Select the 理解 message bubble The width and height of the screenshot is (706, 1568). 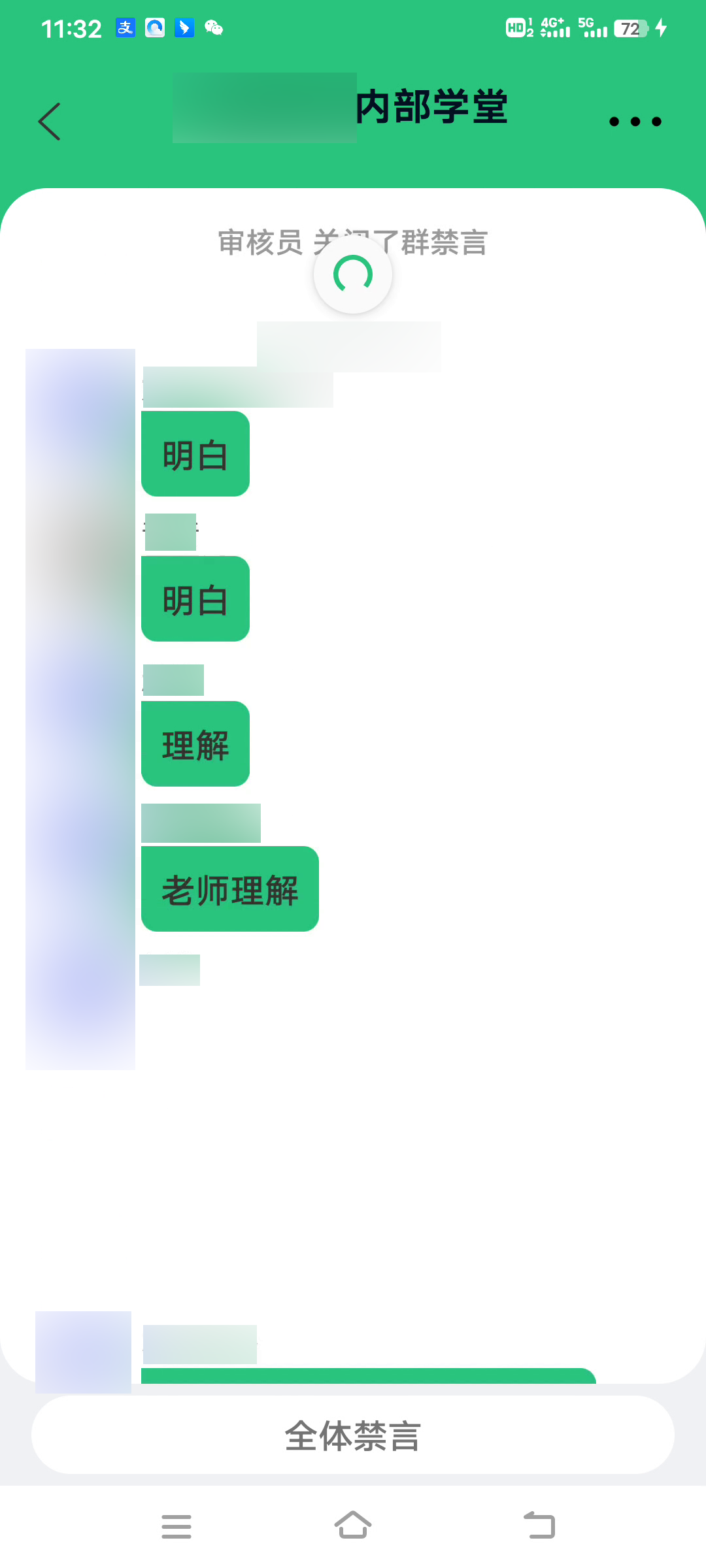point(195,743)
